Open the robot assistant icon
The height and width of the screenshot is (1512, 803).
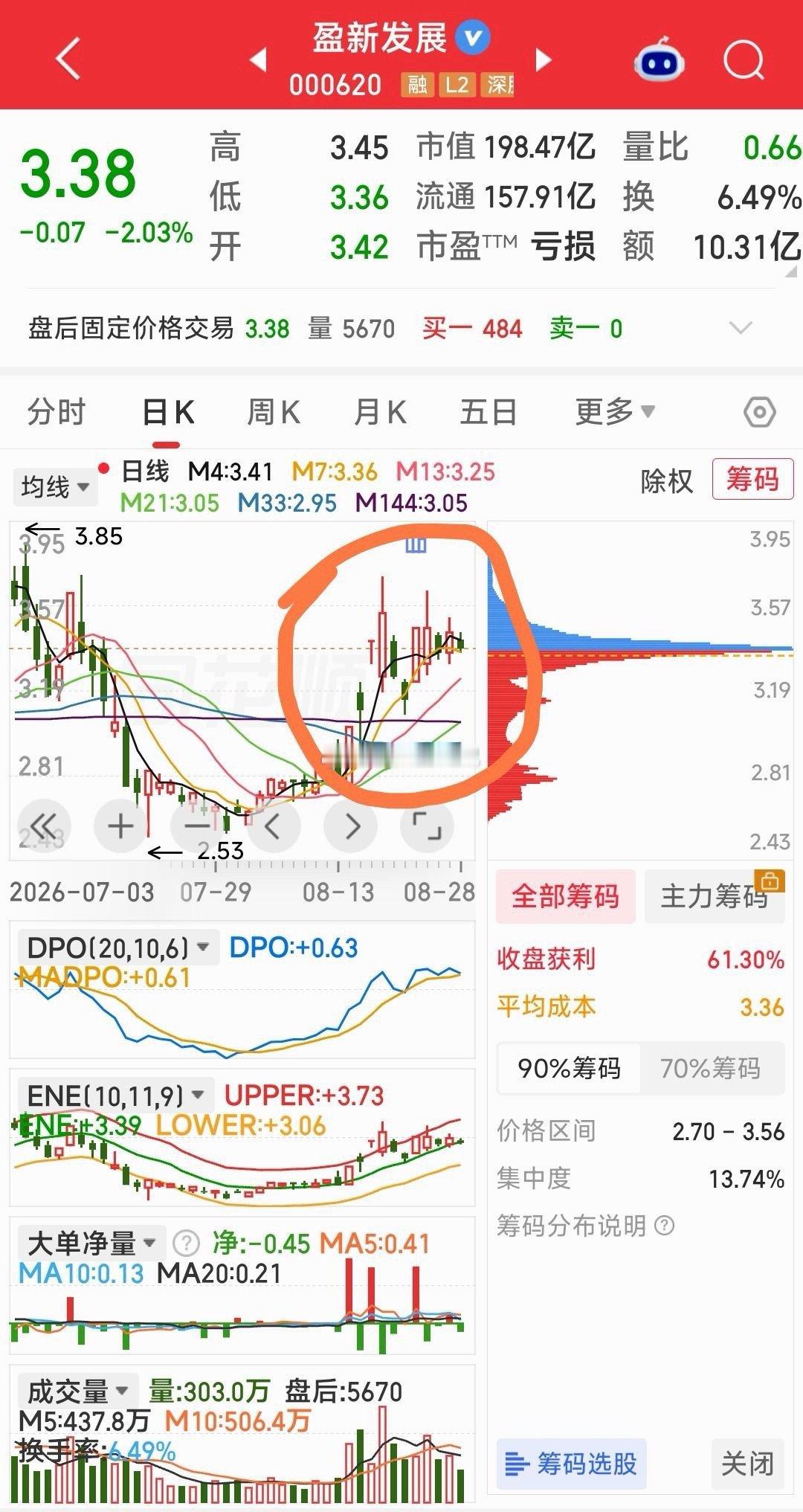[659, 59]
